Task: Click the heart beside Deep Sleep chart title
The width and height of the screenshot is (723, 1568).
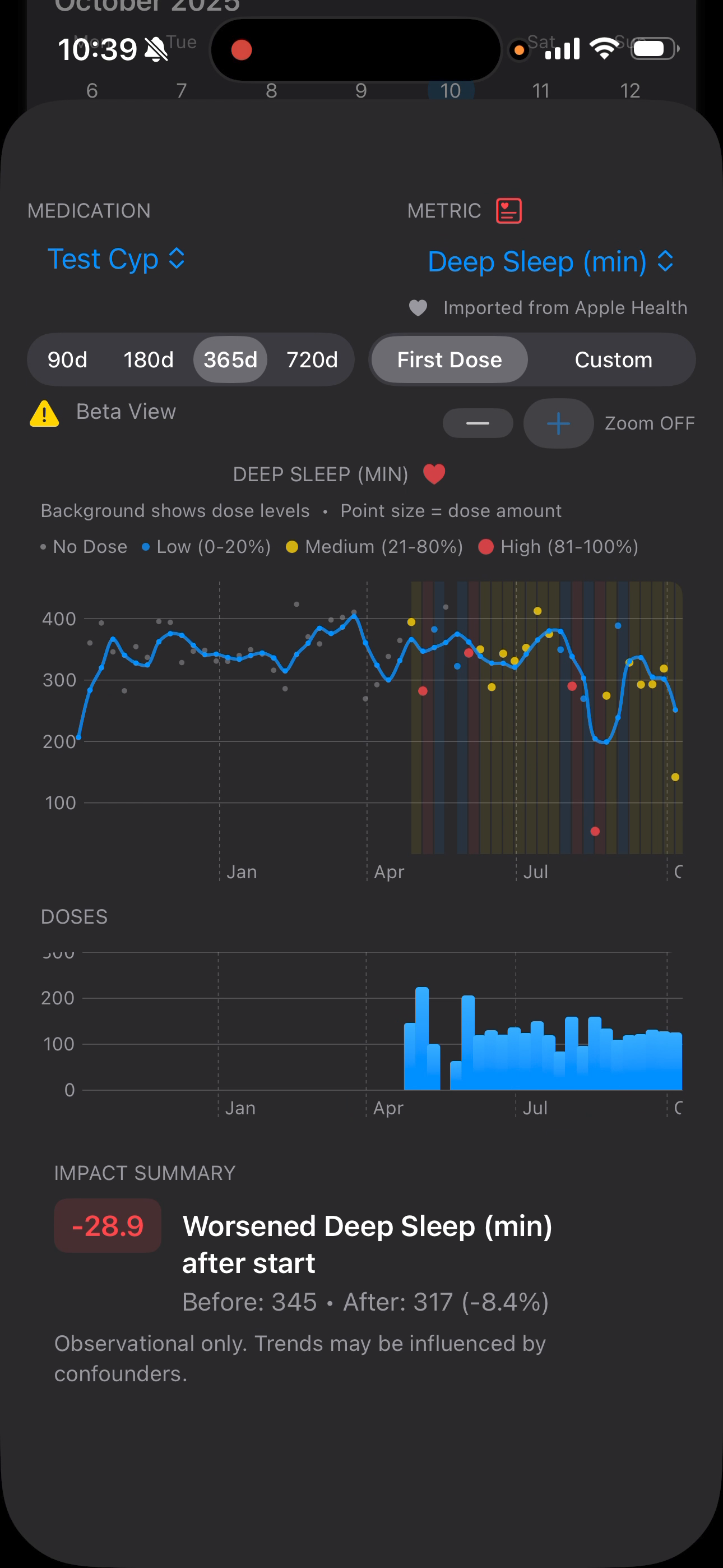Action: point(434,473)
